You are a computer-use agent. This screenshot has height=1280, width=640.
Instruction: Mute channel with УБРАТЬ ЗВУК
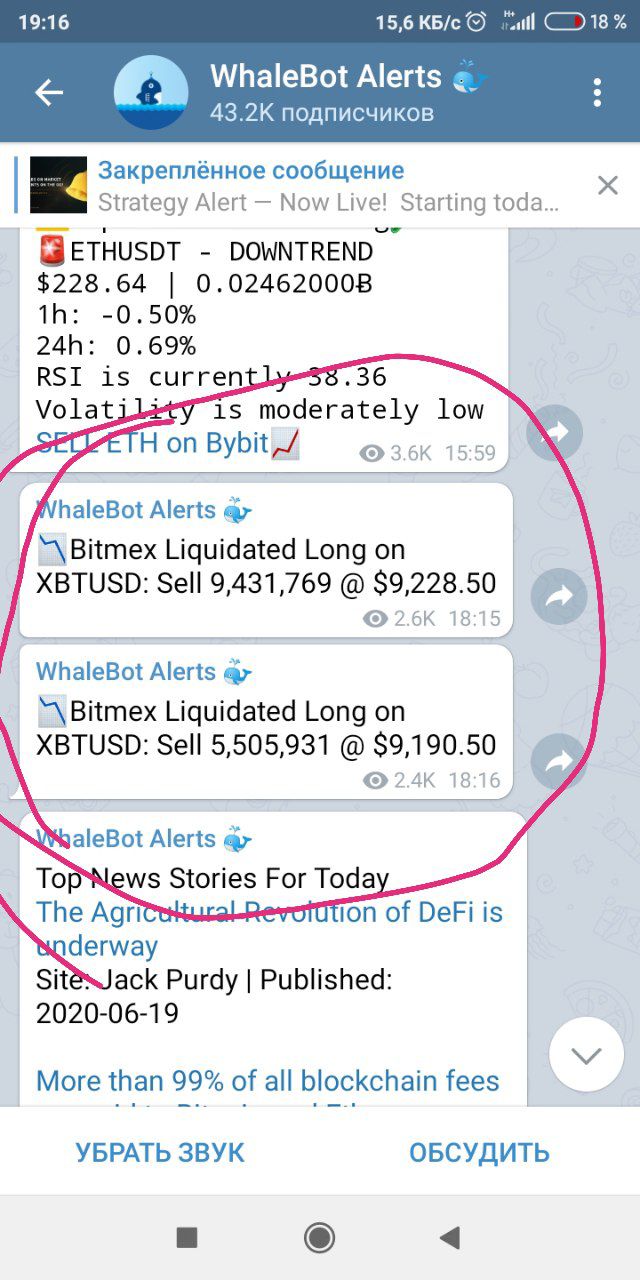(160, 1152)
